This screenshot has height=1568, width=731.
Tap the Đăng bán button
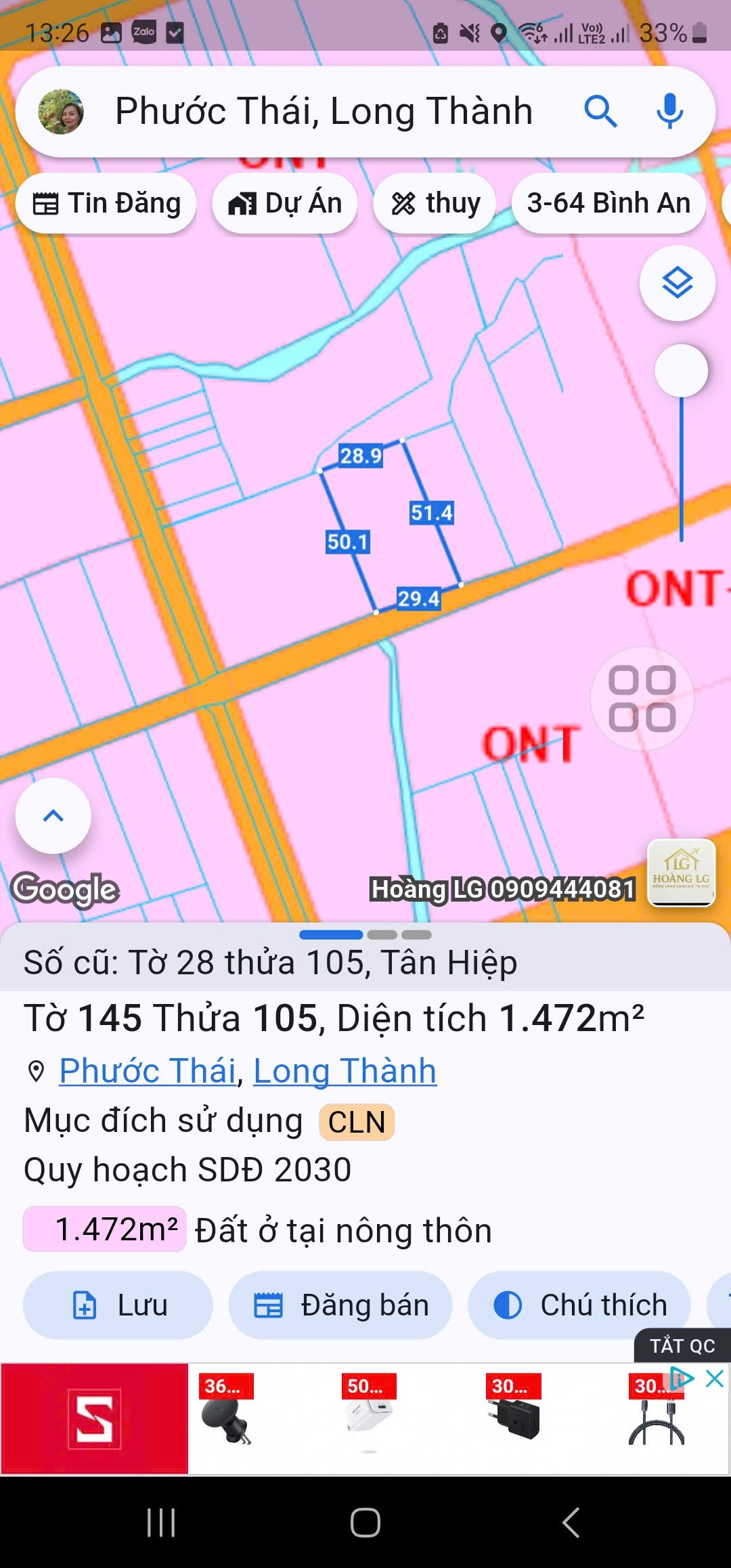(340, 1305)
